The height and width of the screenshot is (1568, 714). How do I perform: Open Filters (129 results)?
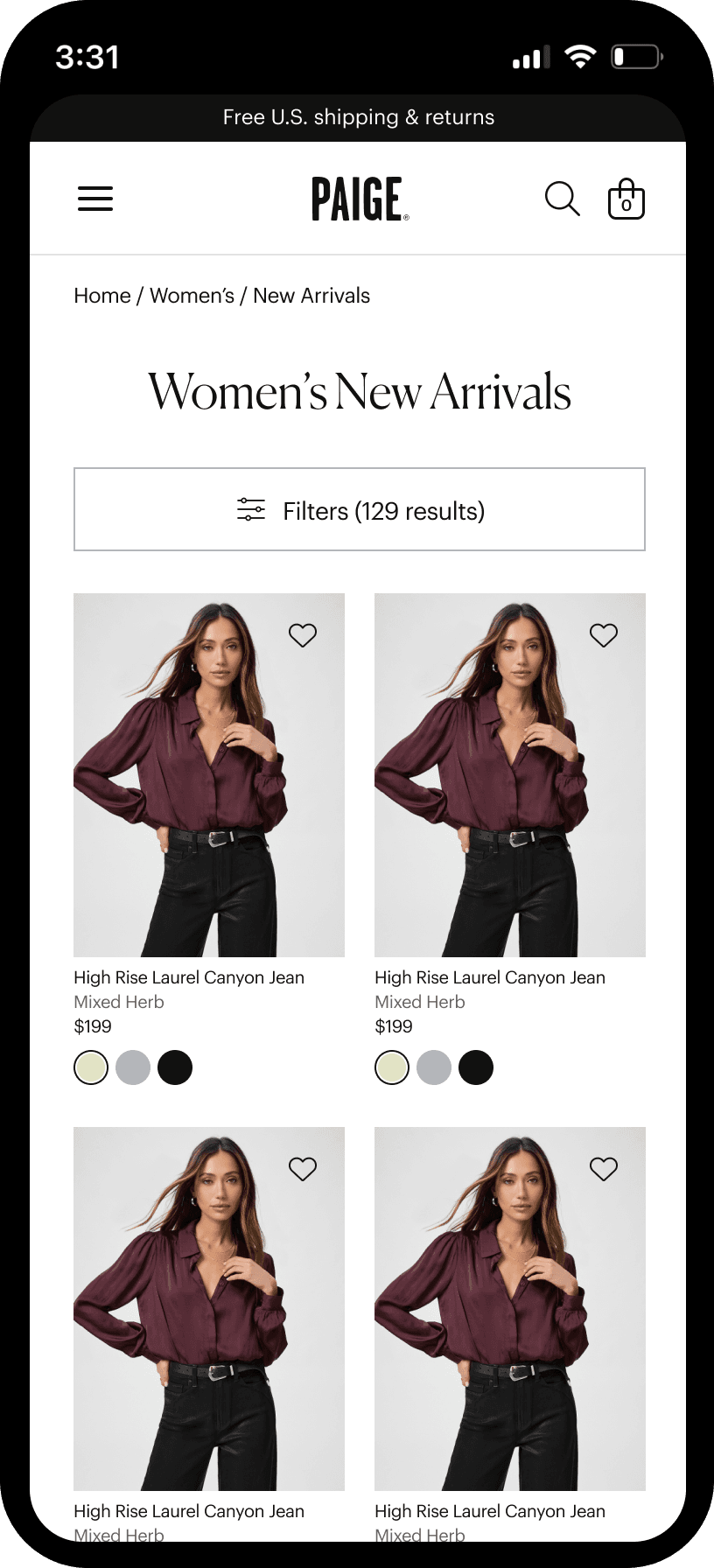(x=360, y=510)
